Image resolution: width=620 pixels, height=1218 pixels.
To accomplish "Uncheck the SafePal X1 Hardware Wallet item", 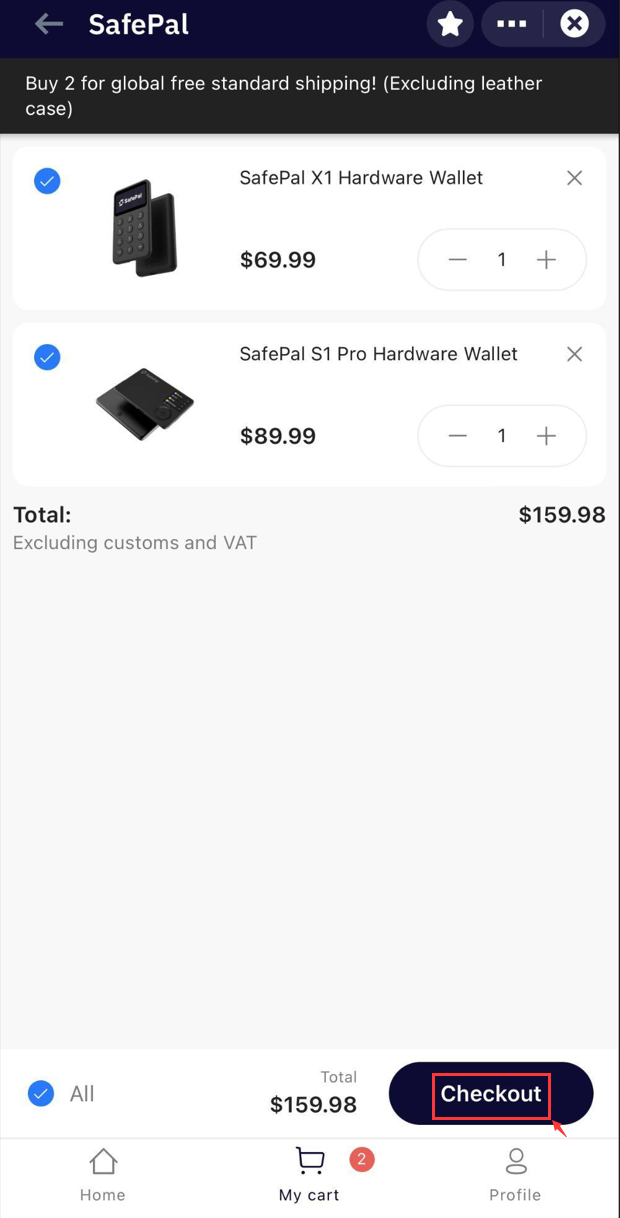I will (x=47, y=181).
